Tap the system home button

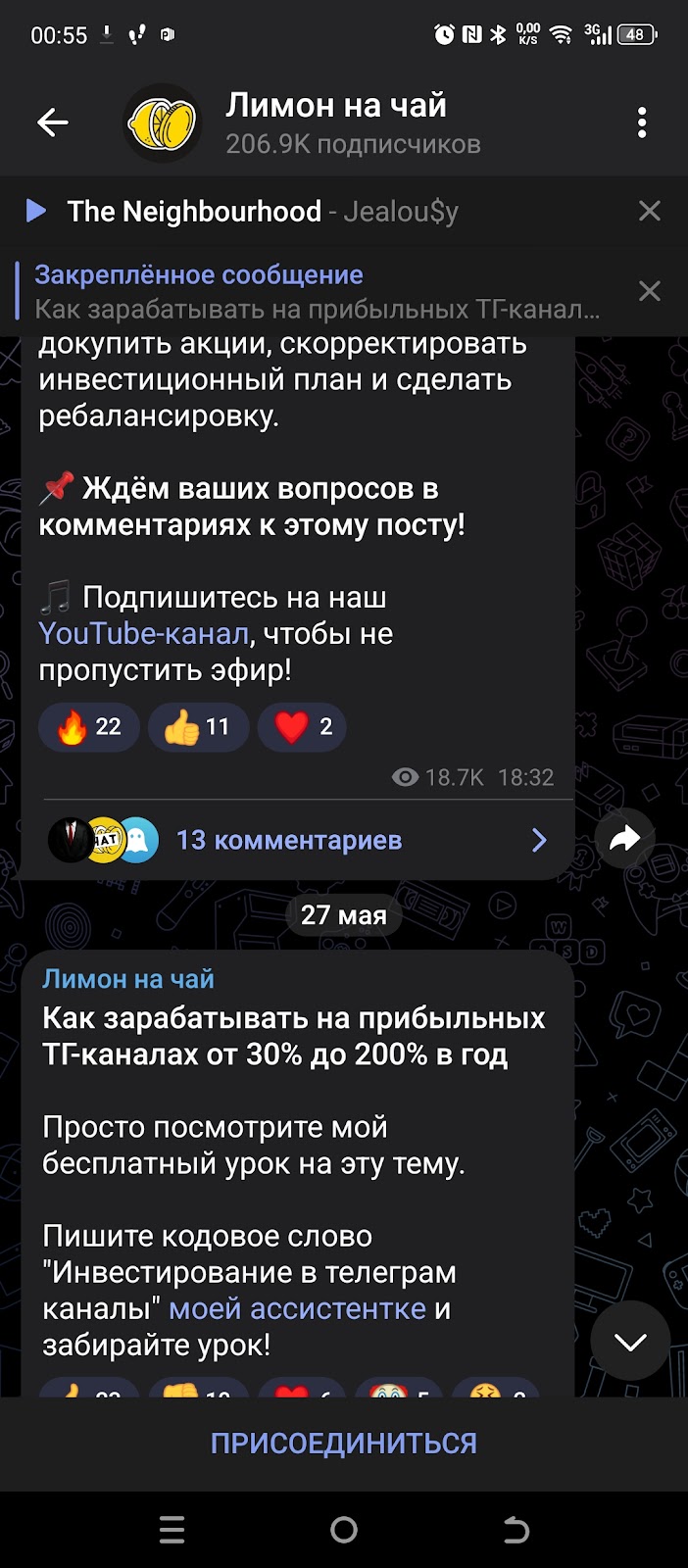coord(344,1530)
